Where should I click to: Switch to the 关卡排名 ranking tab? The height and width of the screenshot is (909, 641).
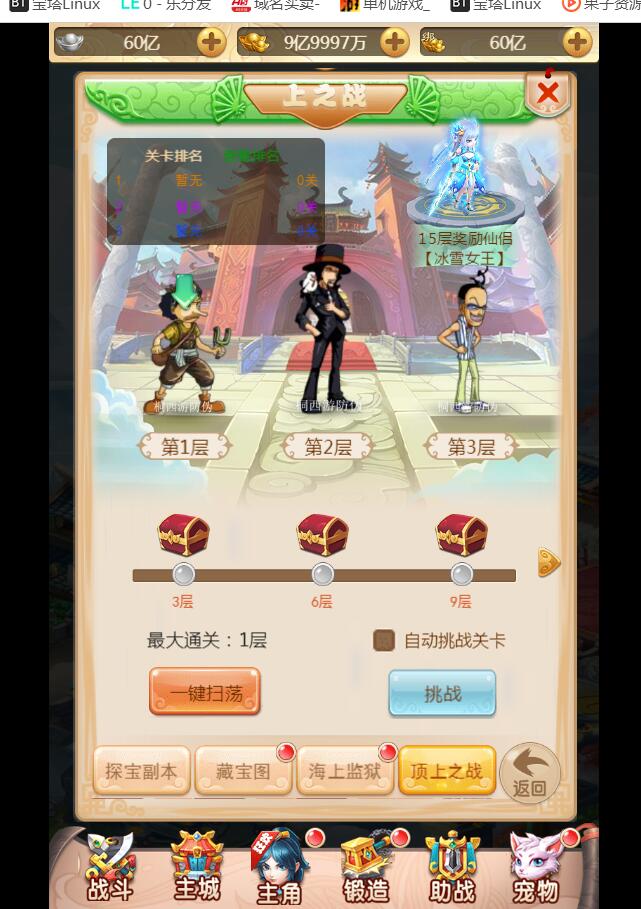click(x=173, y=156)
